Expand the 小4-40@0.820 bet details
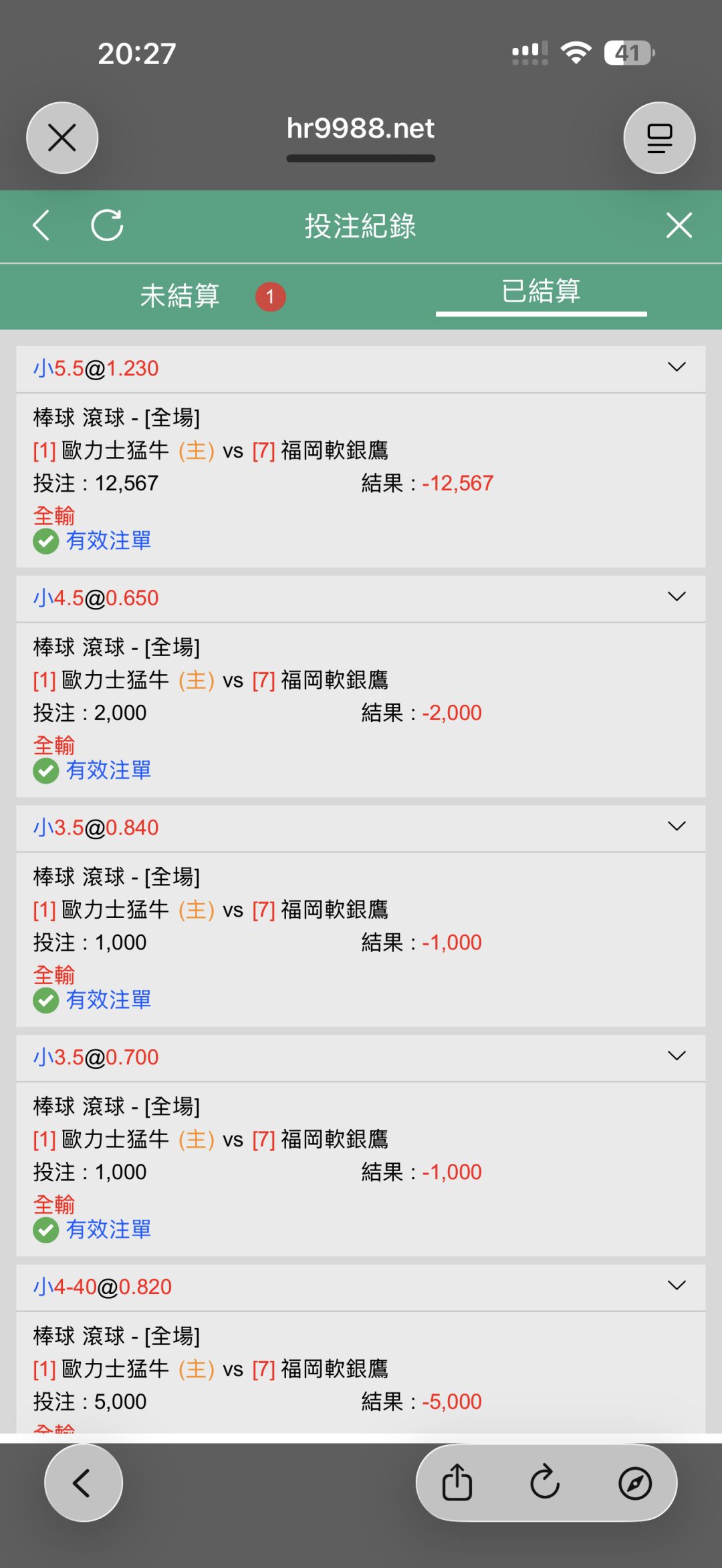Viewport: 722px width, 1568px height. click(677, 1285)
